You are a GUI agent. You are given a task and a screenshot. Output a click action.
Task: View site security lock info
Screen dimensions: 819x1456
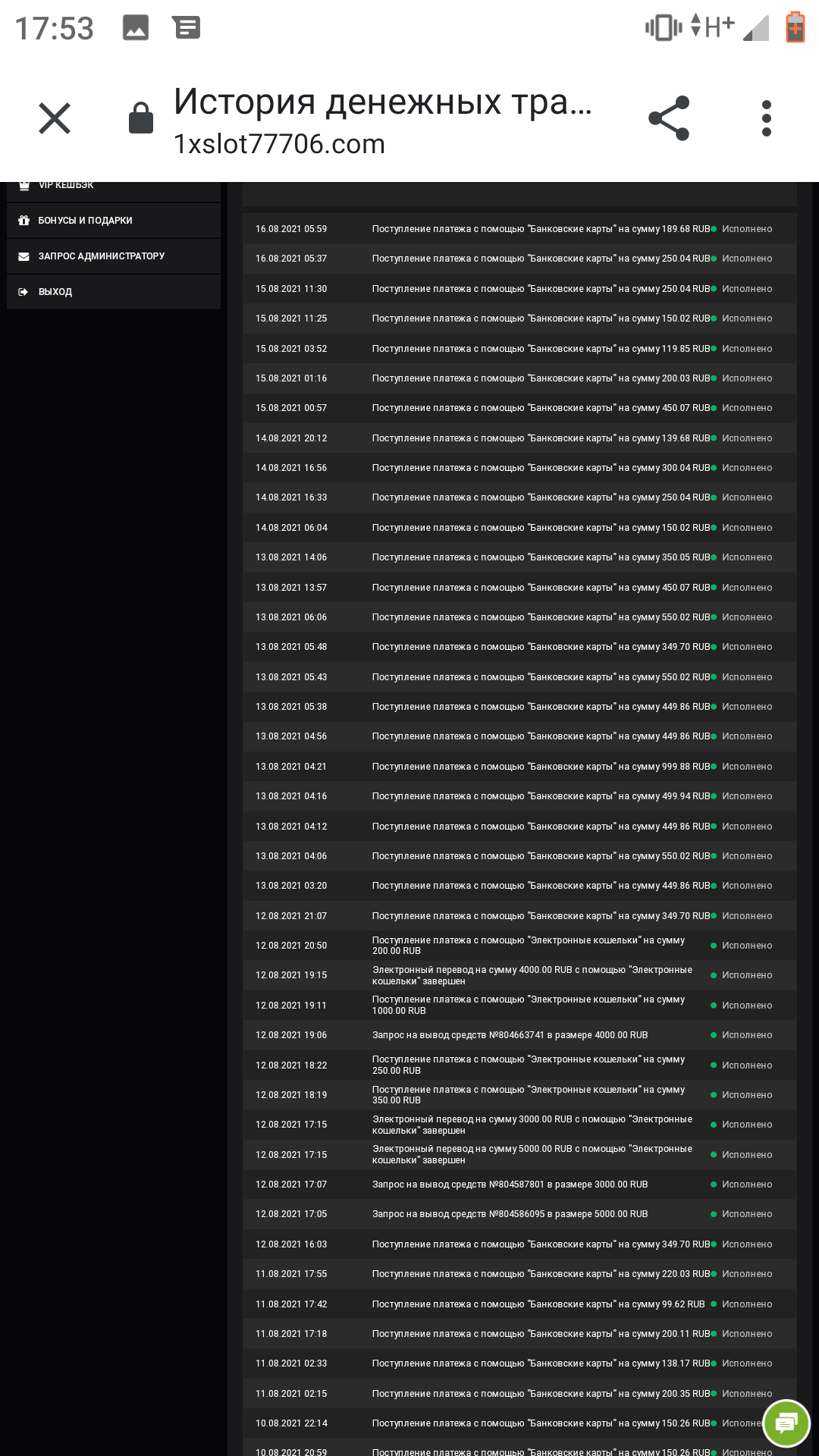(141, 118)
